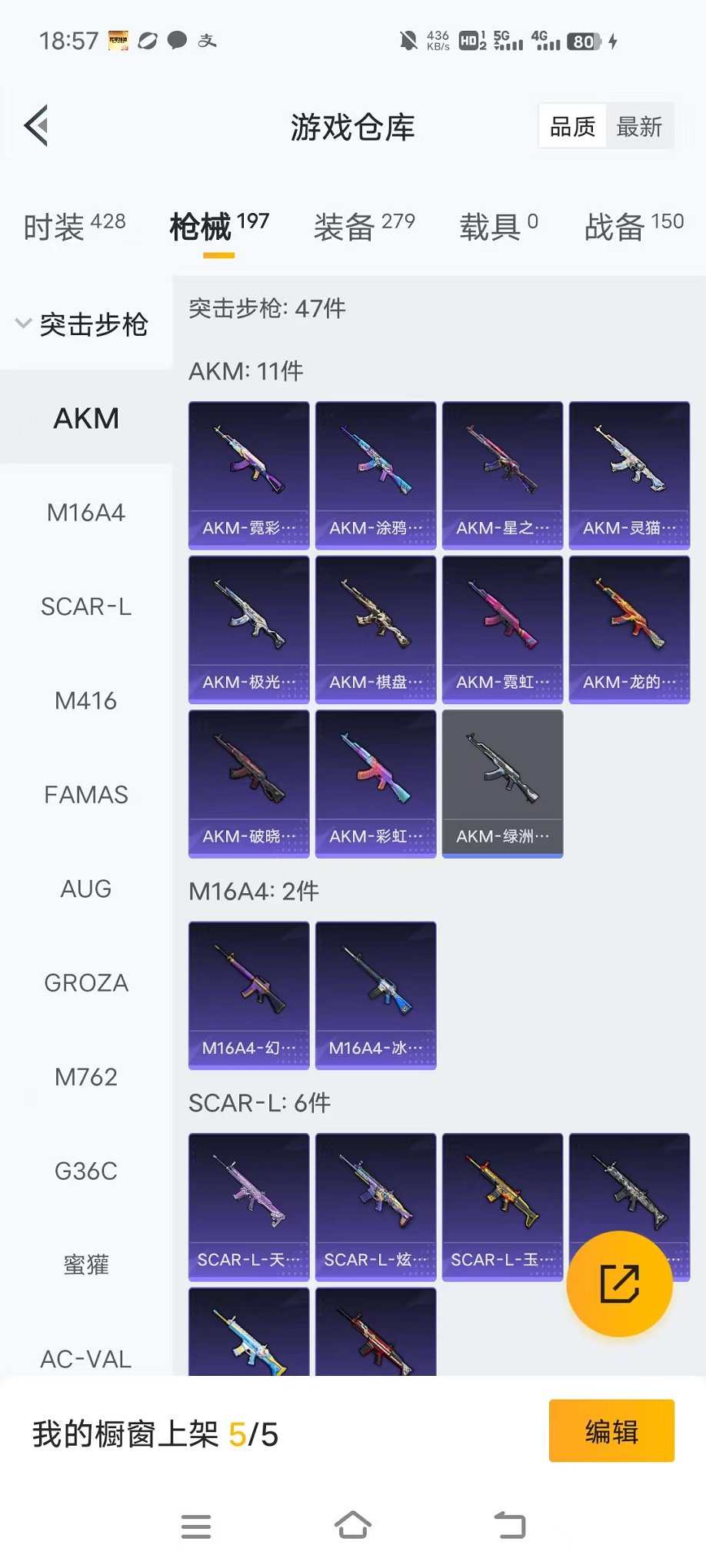Select the 品质 sort option
This screenshot has width=706, height=1568.
pos(573,127)
